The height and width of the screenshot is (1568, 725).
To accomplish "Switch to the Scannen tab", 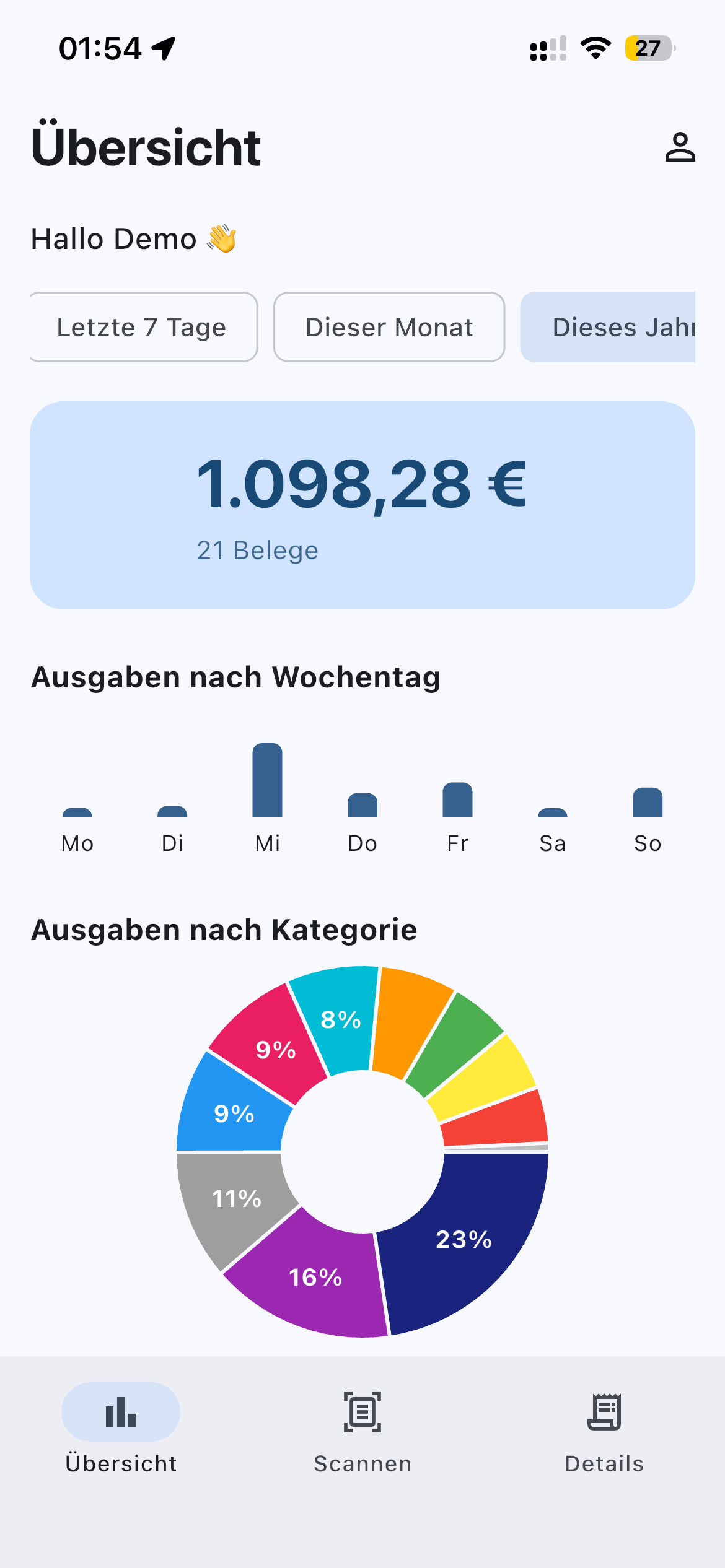I will pos(362,1432).
